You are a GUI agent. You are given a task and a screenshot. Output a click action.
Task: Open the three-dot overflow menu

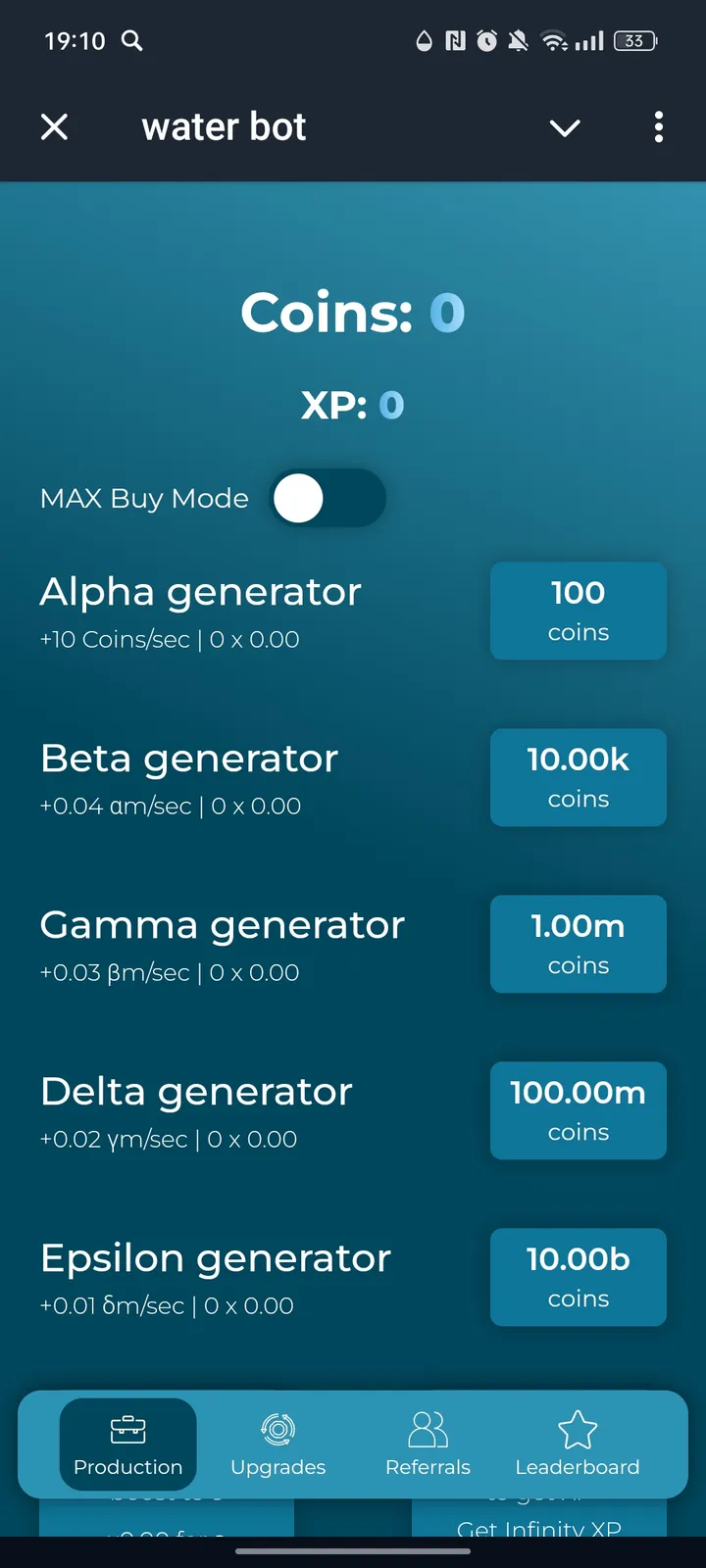(658, 126)
